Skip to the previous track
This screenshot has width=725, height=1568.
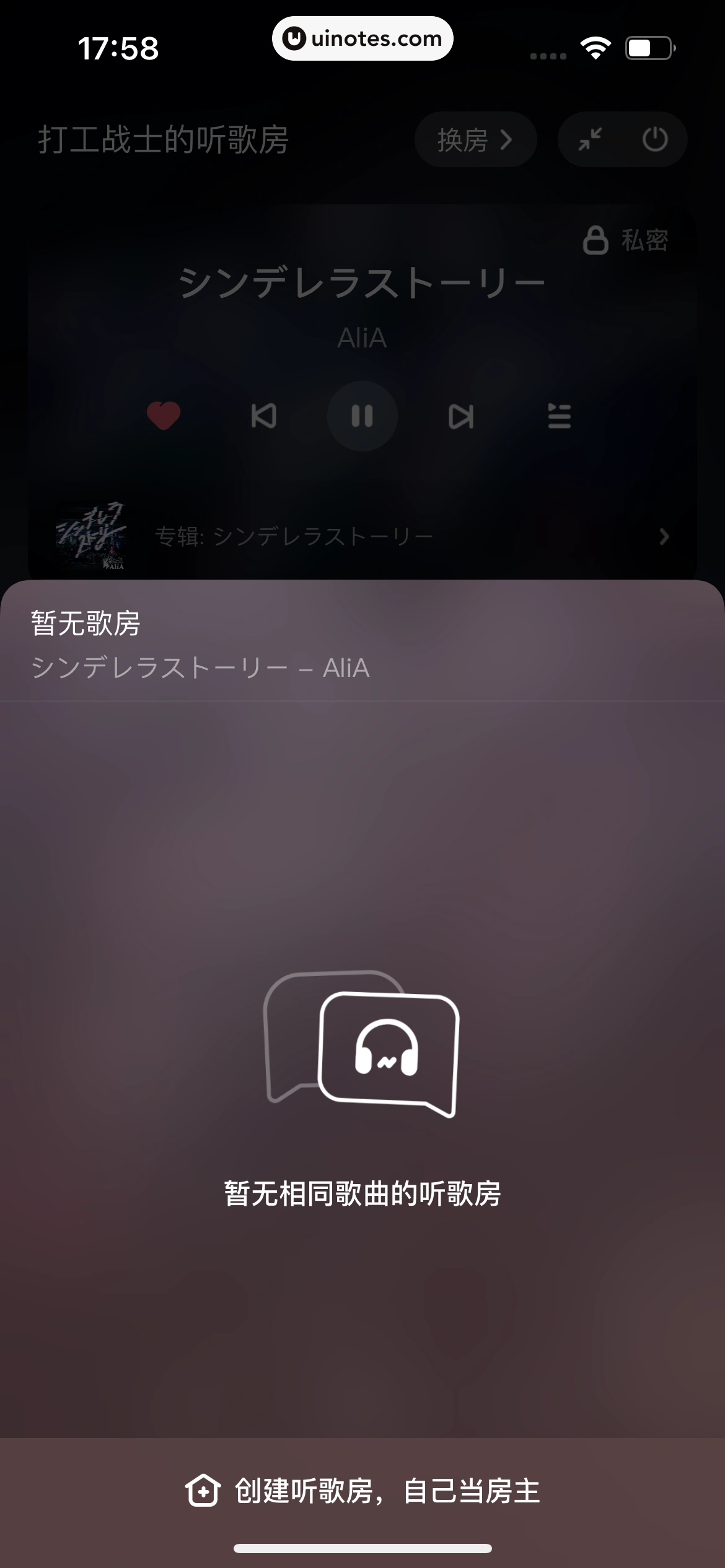[263, 416]
